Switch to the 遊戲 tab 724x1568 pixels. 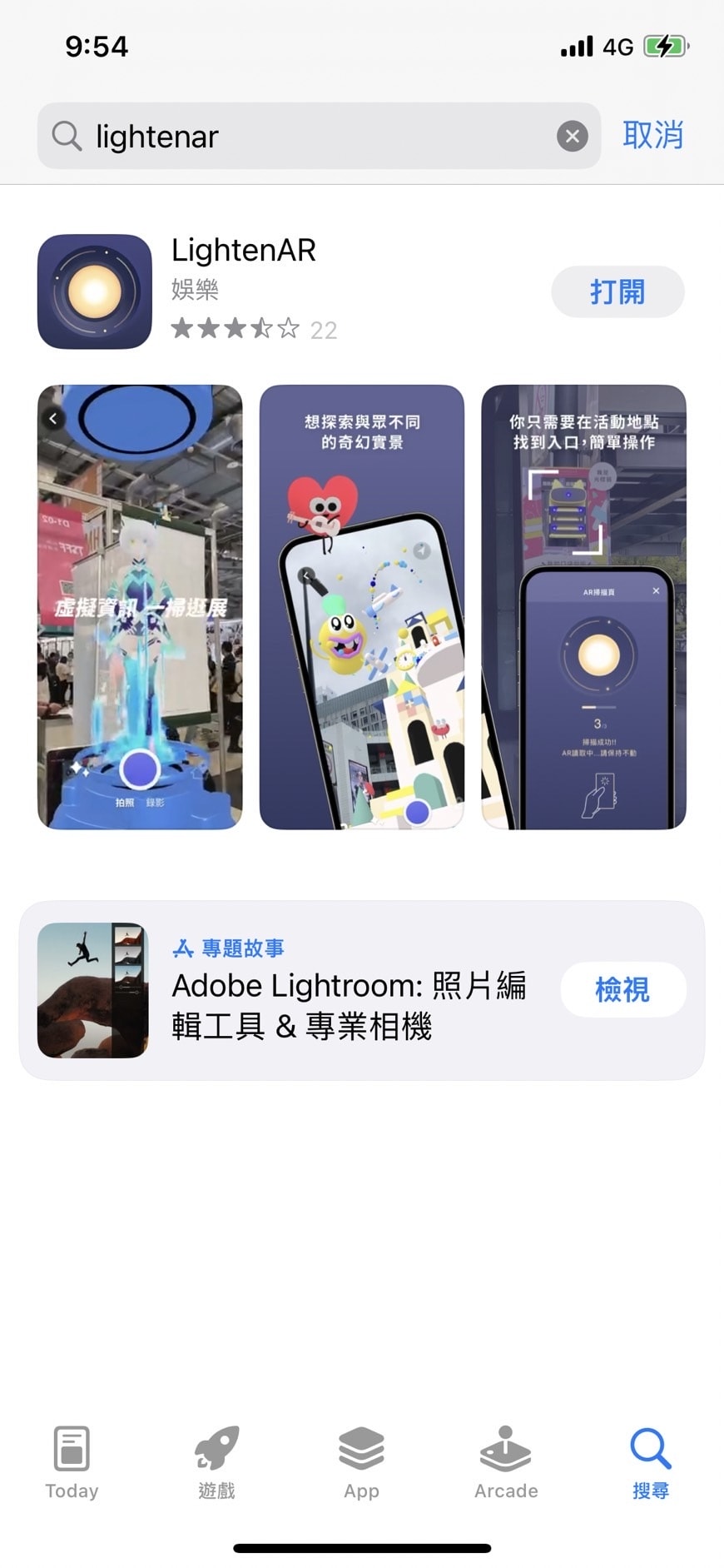pyautogui.click(x=216, y=1462)
